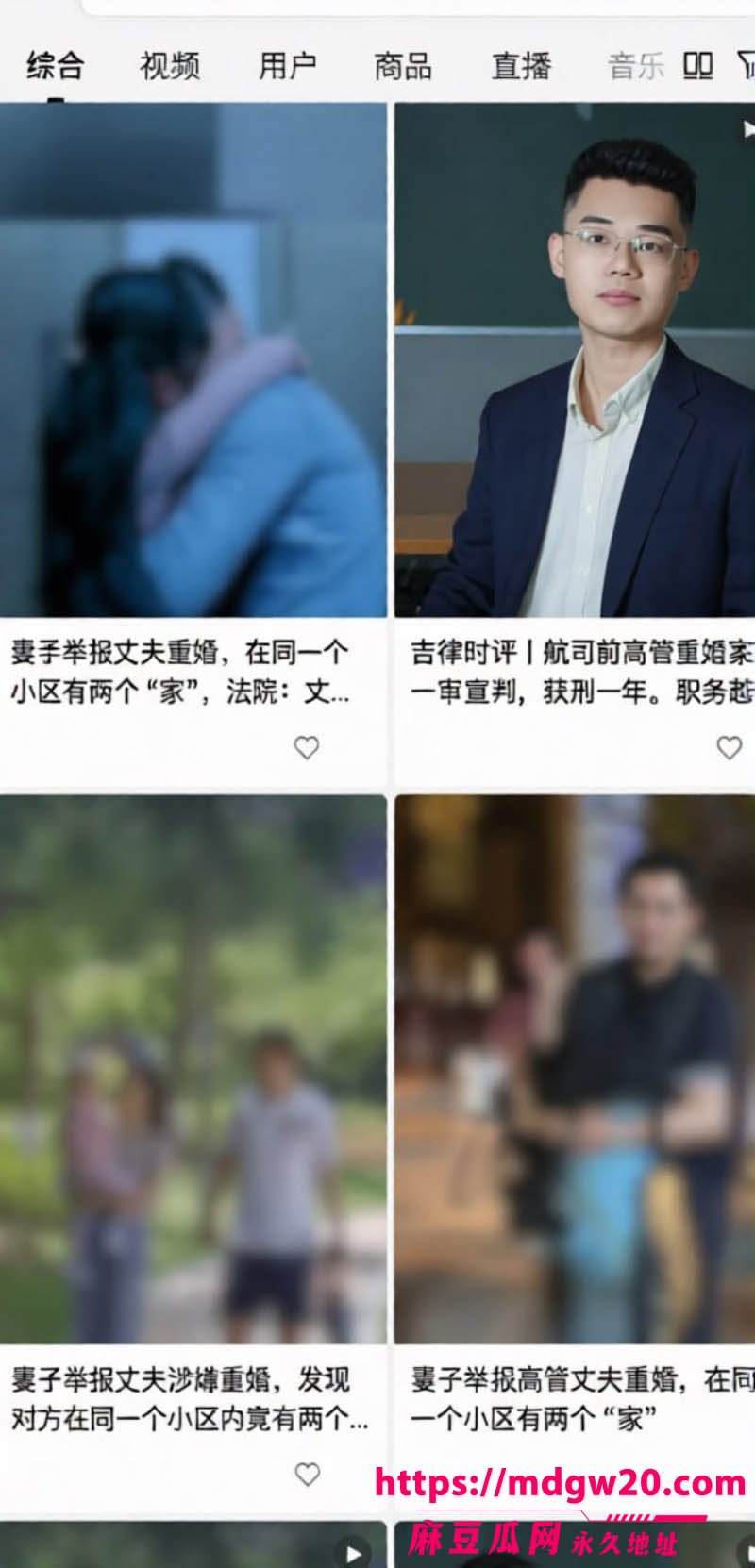The width and height of the screenshot is (755, 1568).
Task: Switch to the 用户 tab
Action: pos(287,66)
